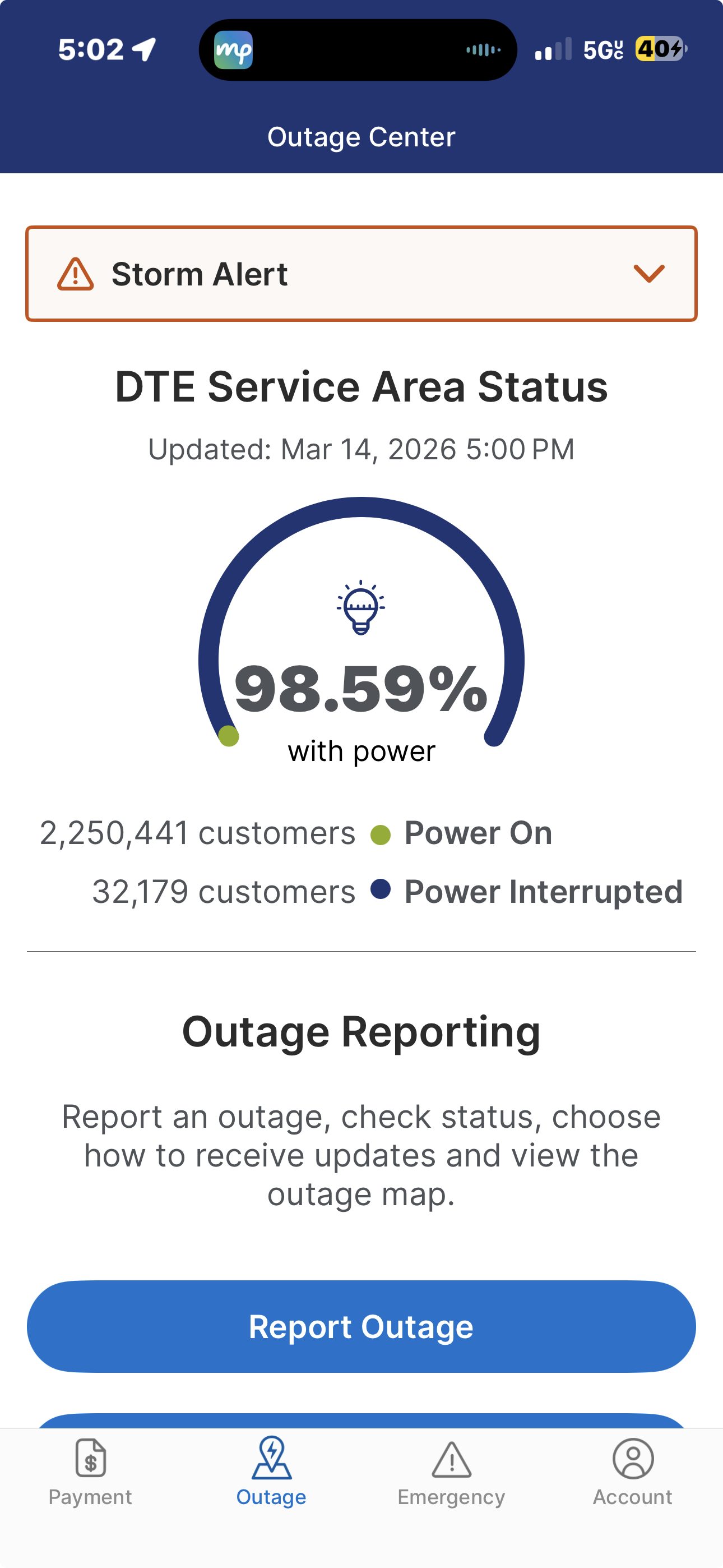Tap the Report Outage button

(x=361, y=1327)
